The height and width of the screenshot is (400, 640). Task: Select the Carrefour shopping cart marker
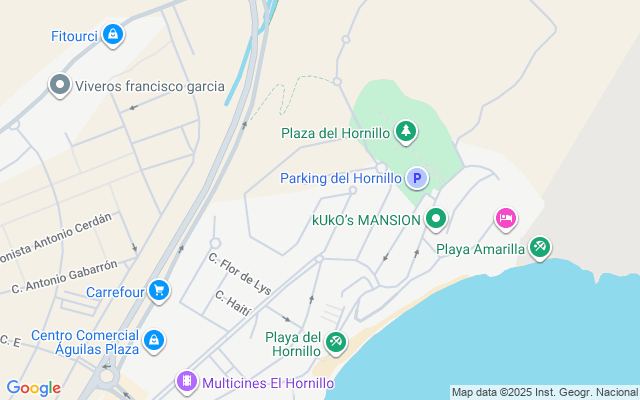pyautogui.click(x=158, y=291)
